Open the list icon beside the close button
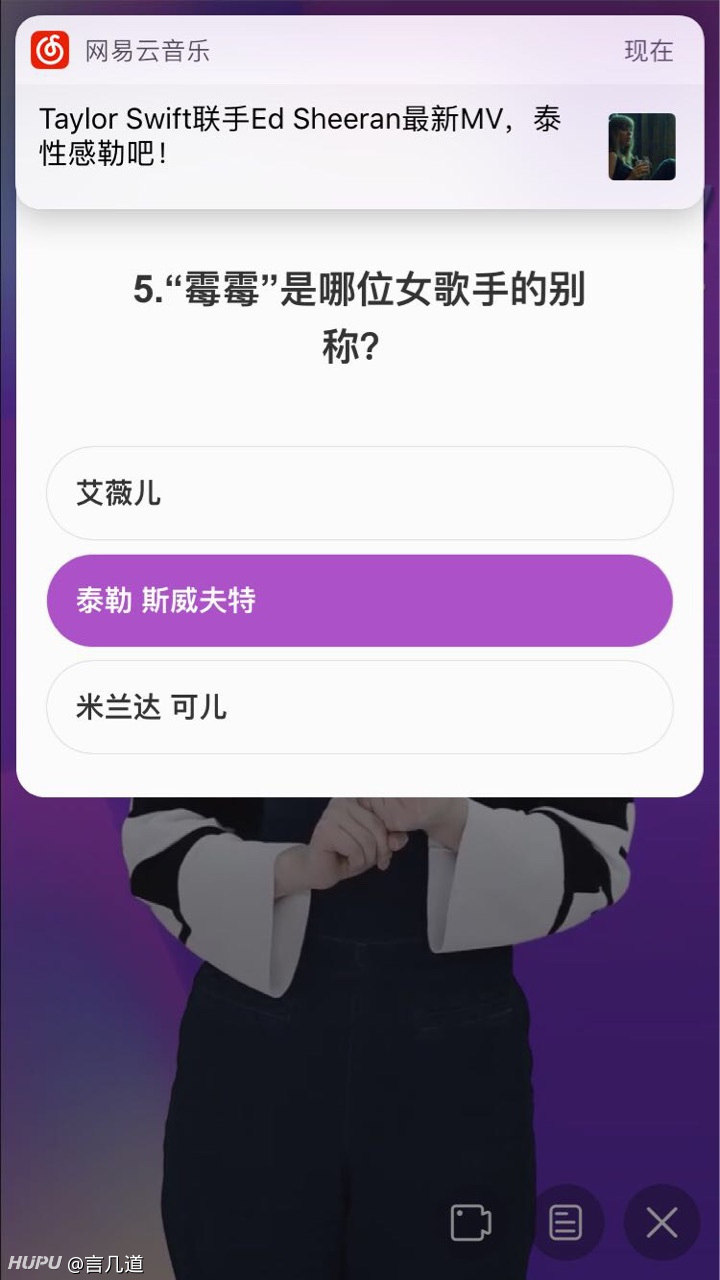The width and height of the screenshot is (720, 1280). [566, 1222]
